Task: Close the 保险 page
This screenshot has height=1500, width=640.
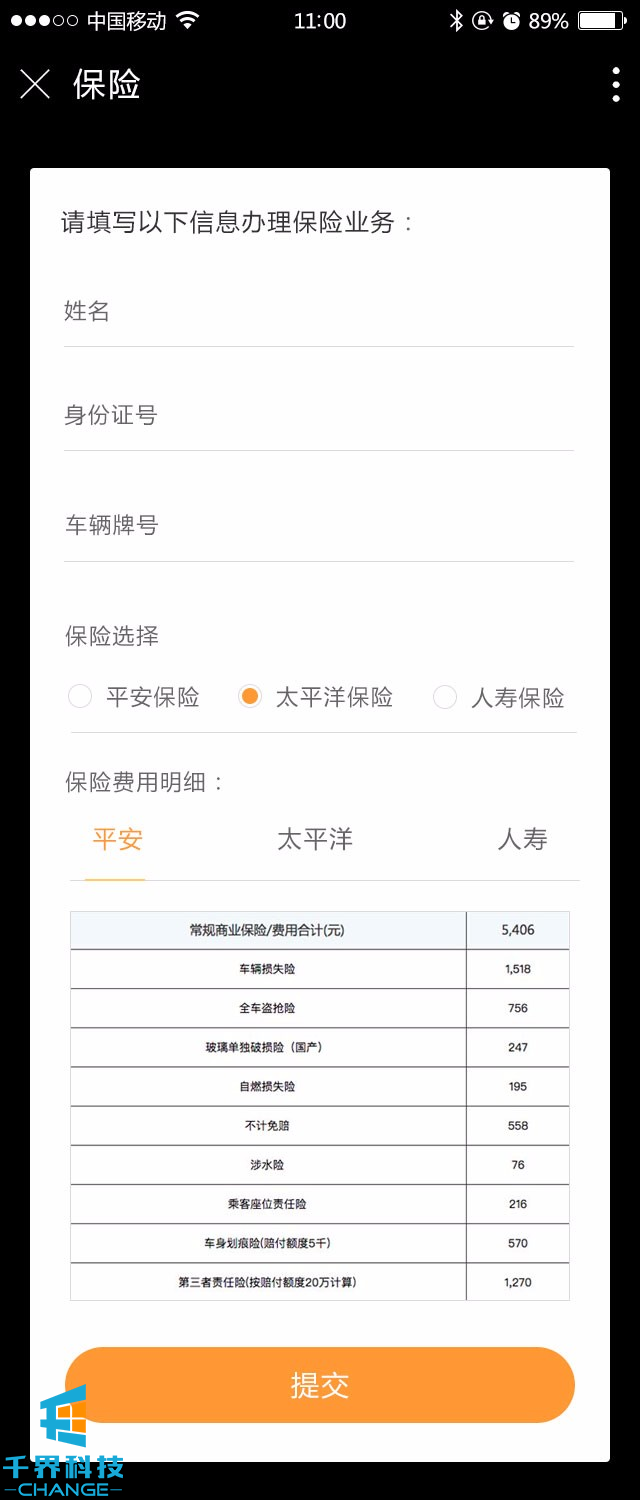Action: pos(35,85)
